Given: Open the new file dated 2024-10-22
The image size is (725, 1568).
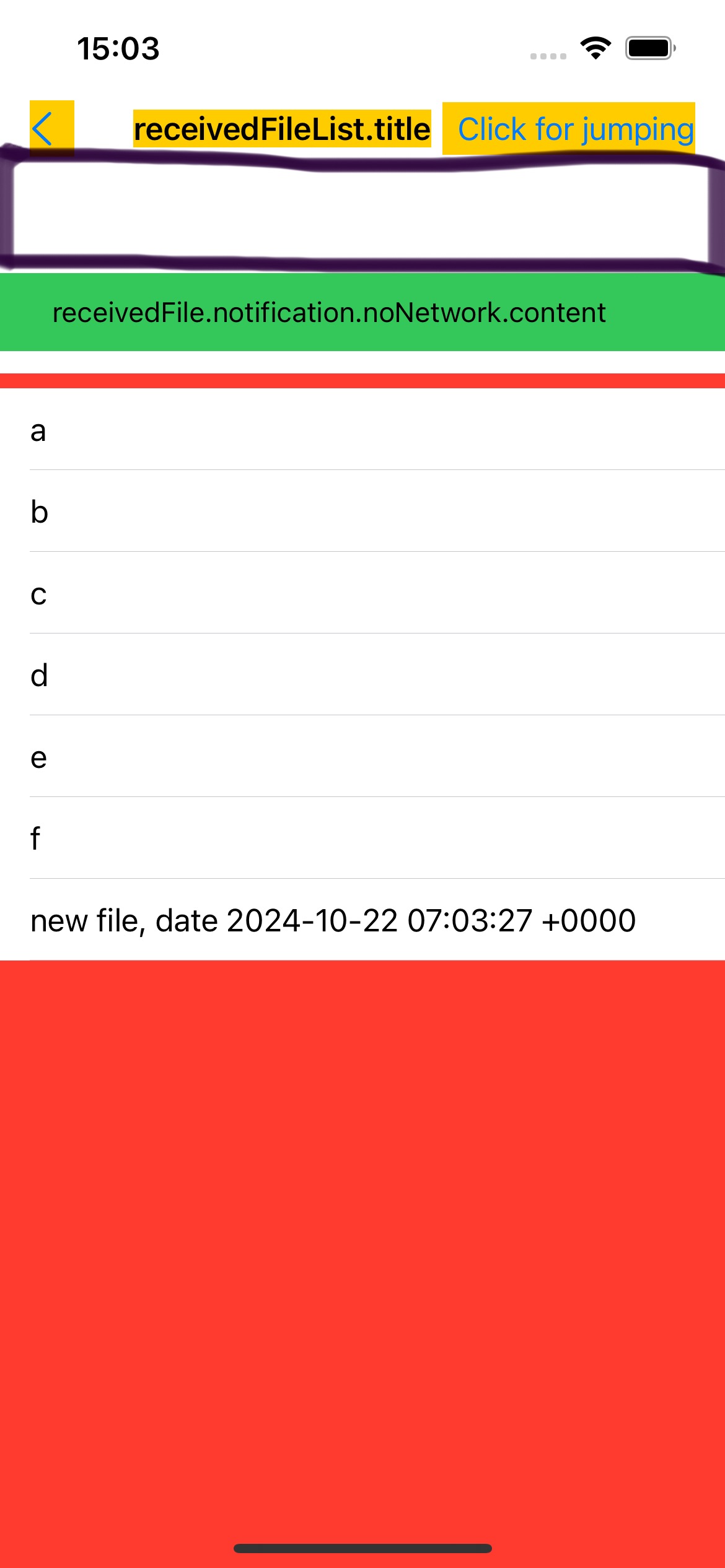Looking at the screenshot, I should tap(362, 920).
